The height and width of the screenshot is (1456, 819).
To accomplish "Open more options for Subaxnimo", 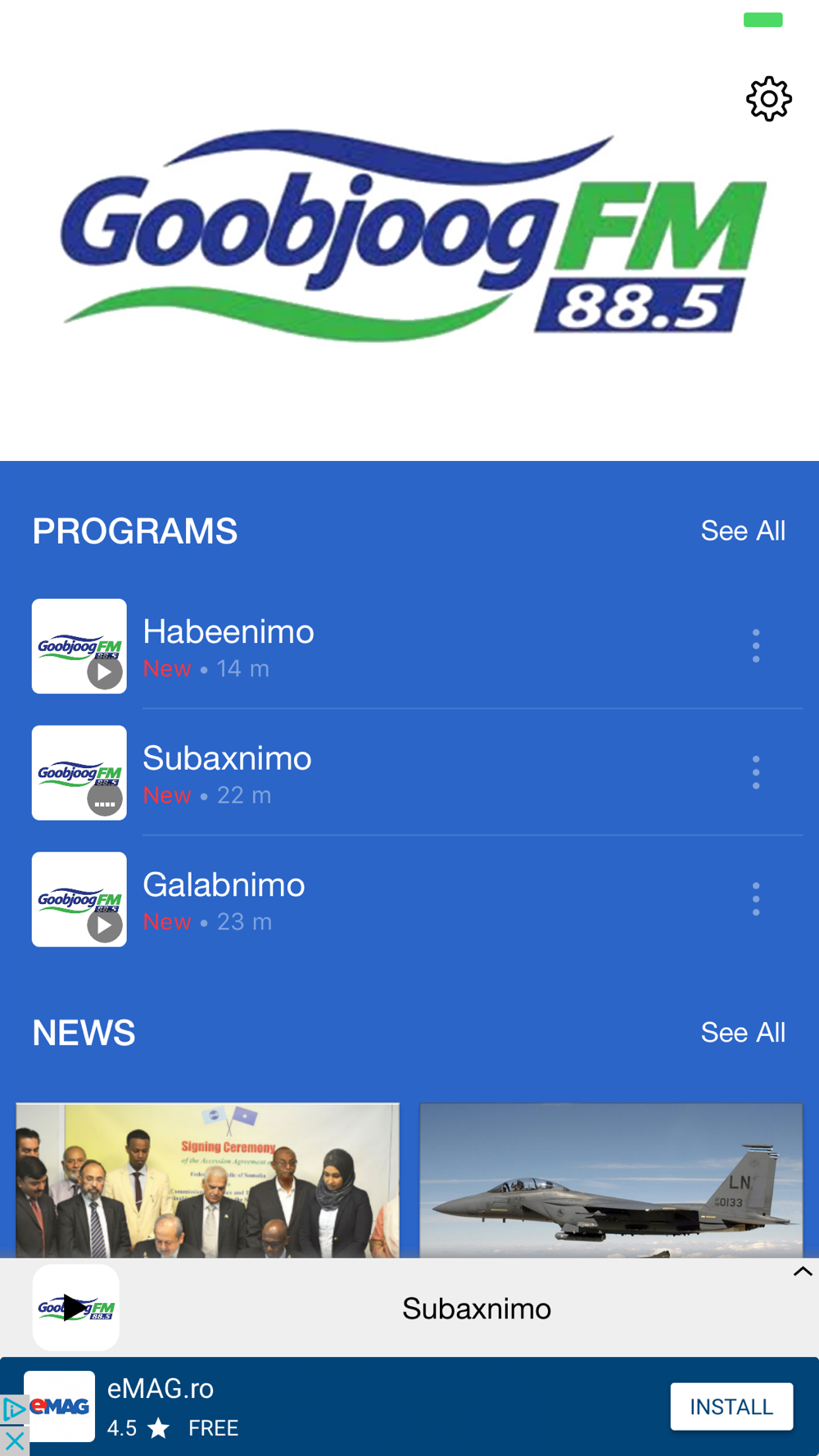I will [755, 772].
